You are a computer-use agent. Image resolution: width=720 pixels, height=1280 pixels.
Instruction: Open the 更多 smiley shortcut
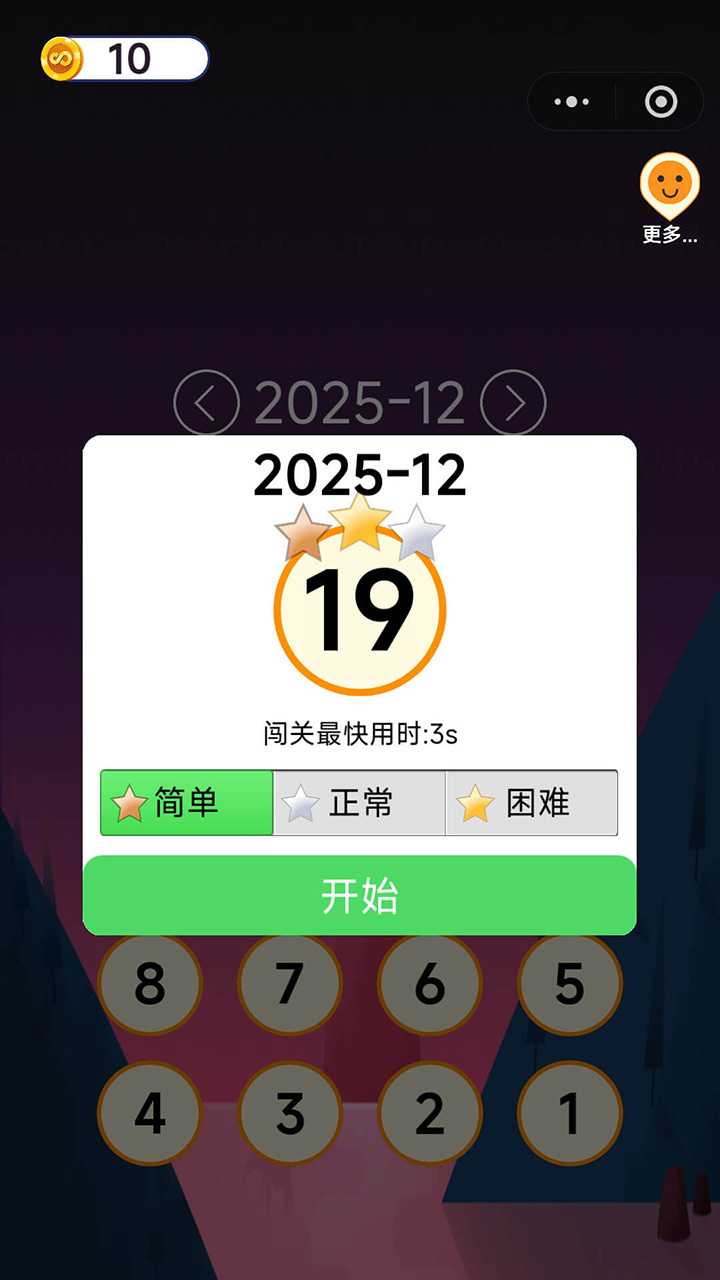click(x=669, y=186)
